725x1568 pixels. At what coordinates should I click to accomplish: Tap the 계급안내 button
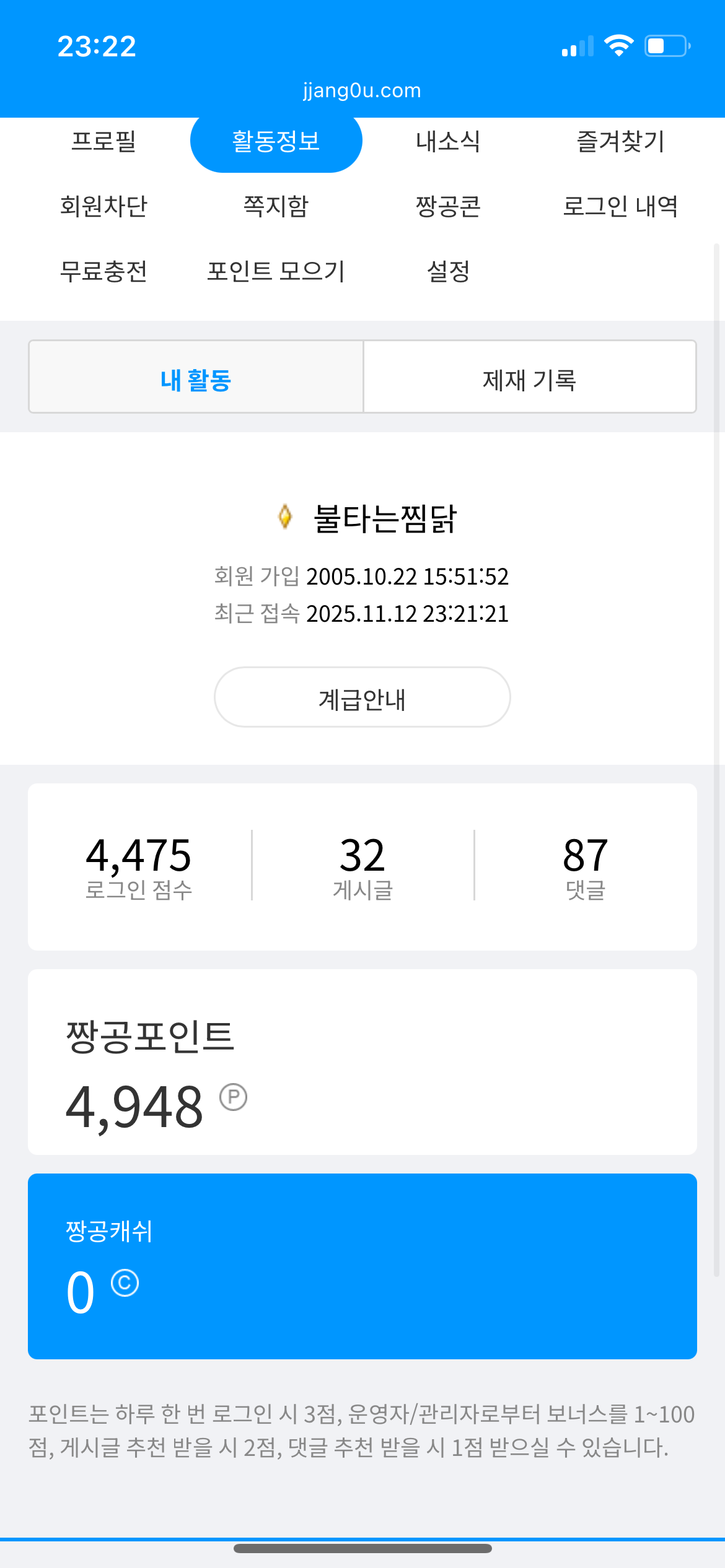(362, 697)
